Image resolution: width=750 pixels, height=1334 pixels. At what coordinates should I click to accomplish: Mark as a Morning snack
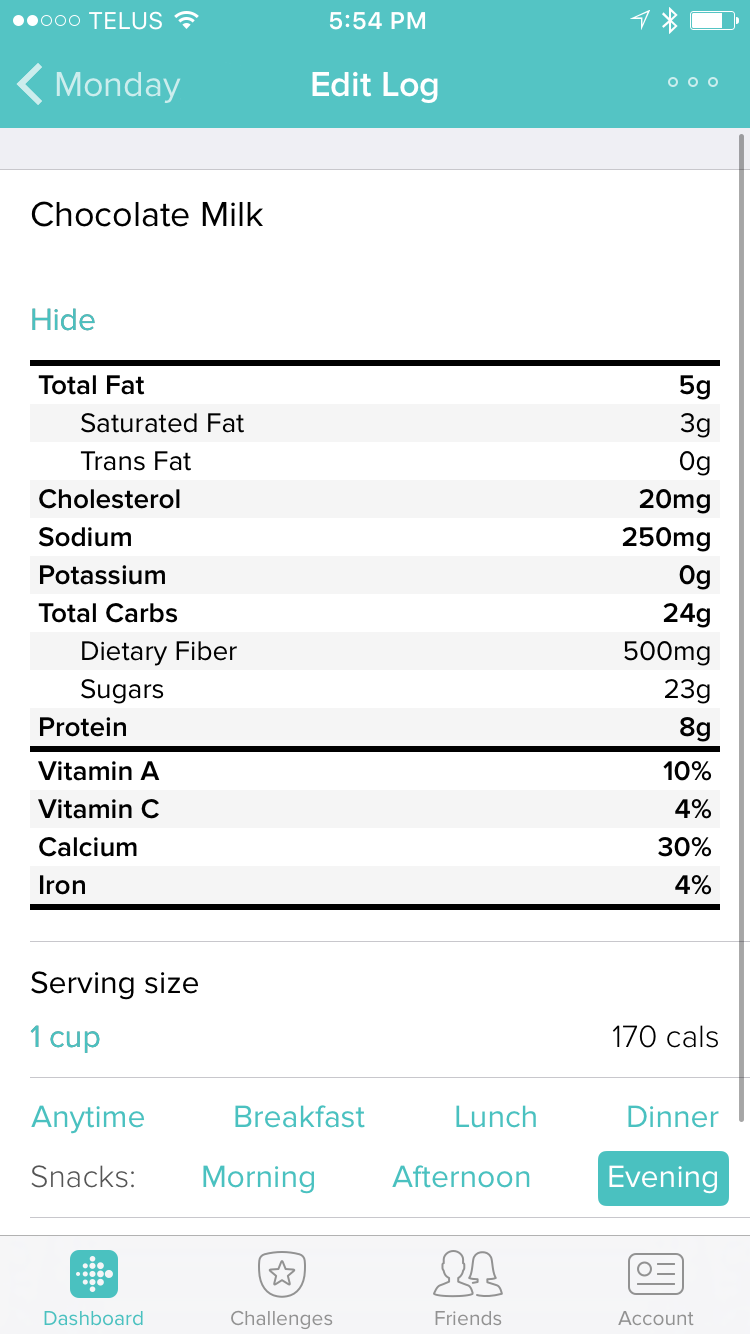pos(258,1177)
